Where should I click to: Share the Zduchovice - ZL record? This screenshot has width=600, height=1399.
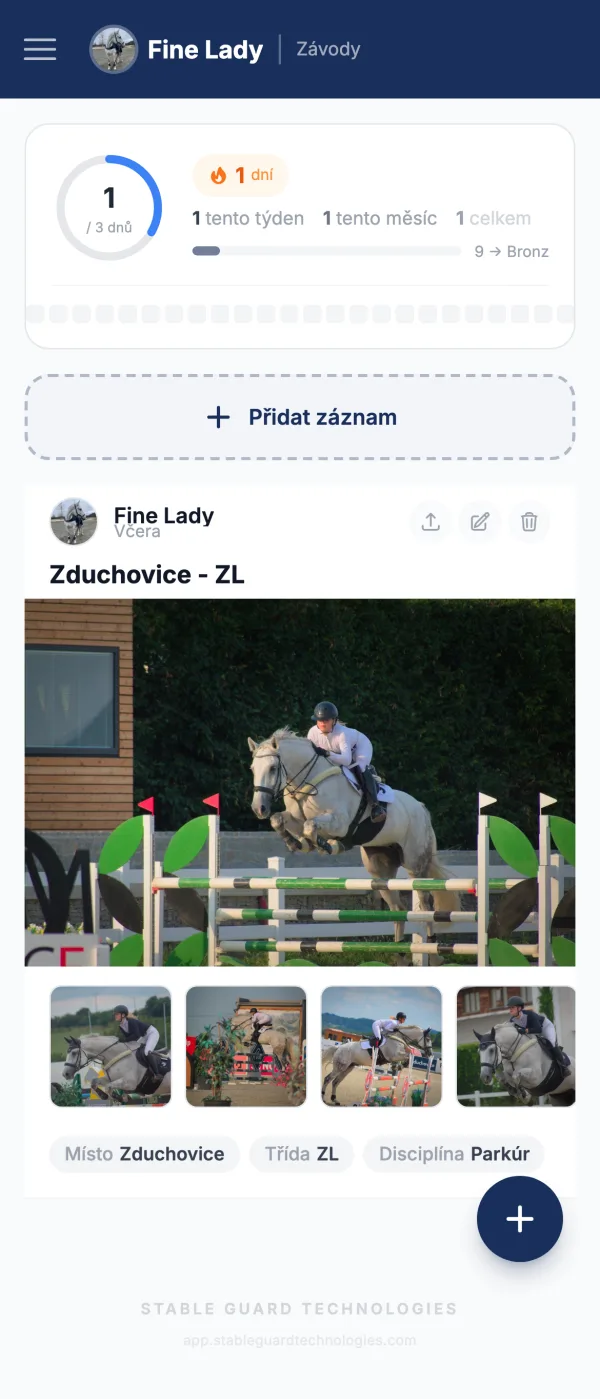(431, 522)
